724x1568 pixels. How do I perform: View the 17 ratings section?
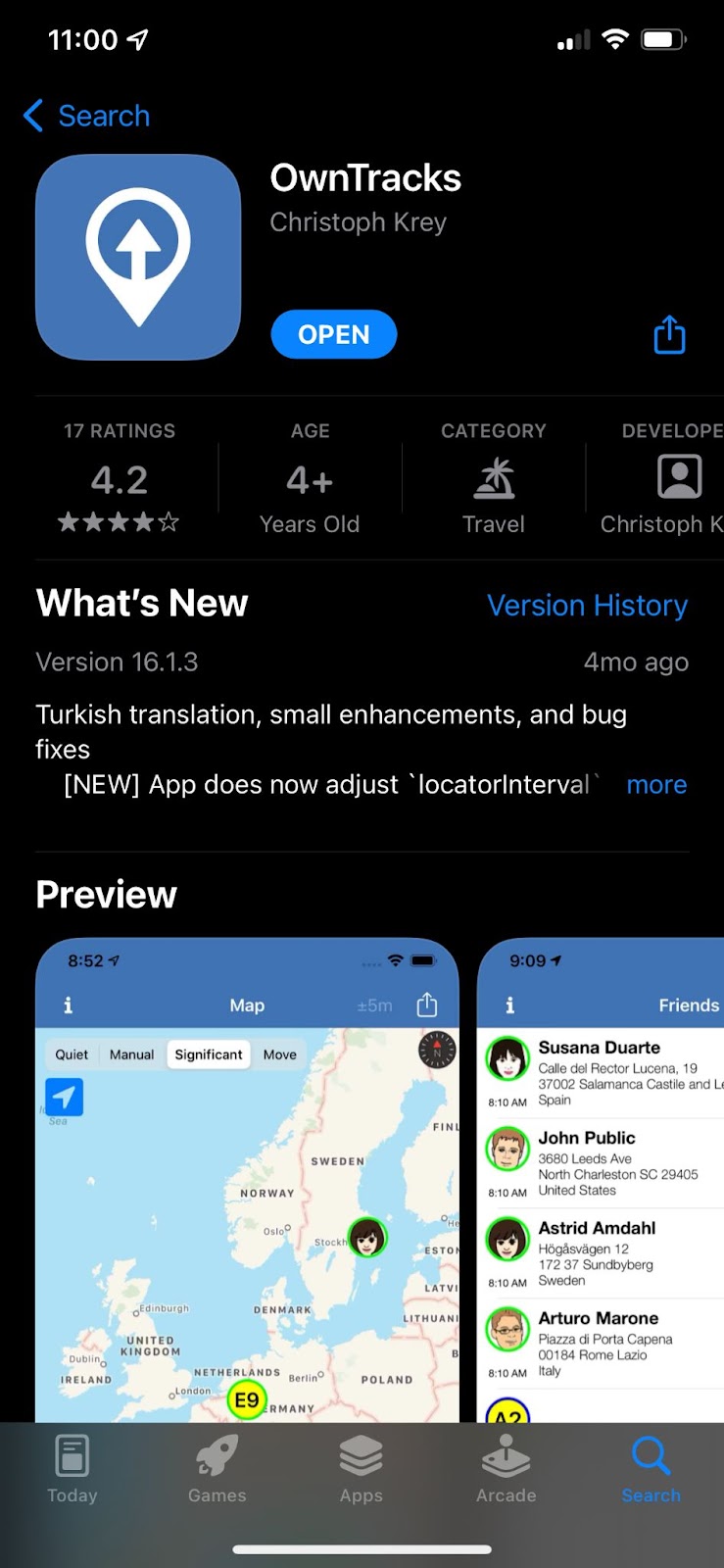120,477
